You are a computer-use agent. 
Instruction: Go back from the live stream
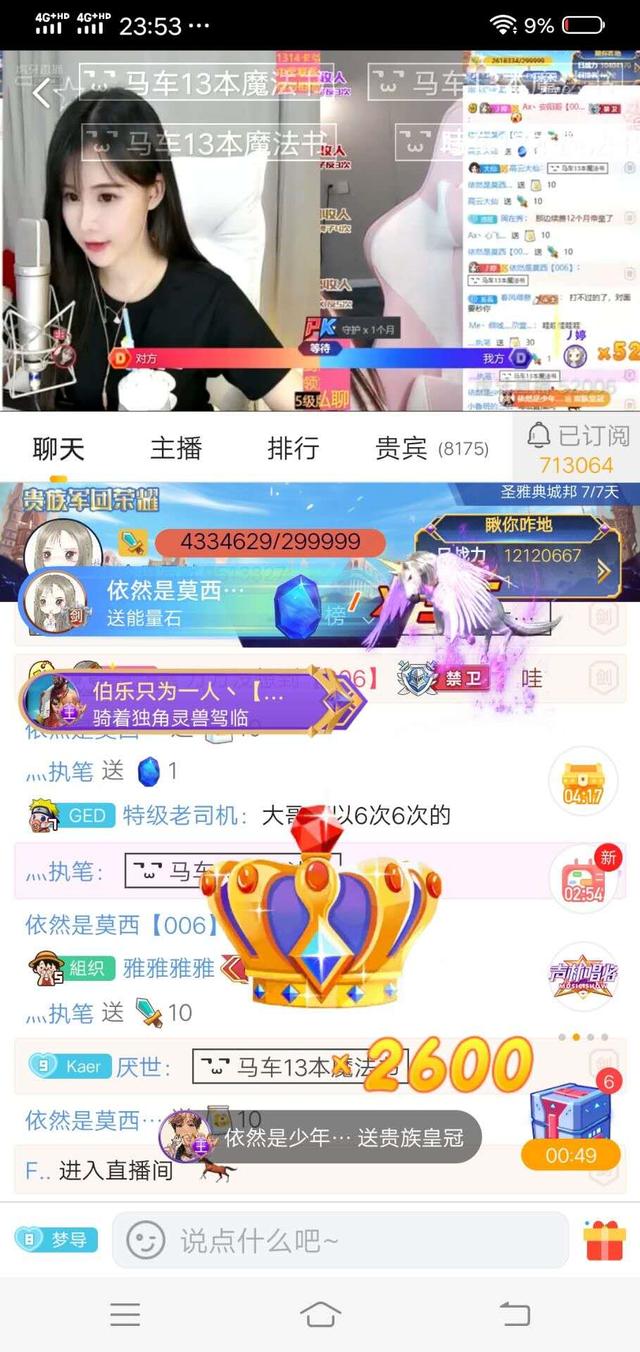41,94
